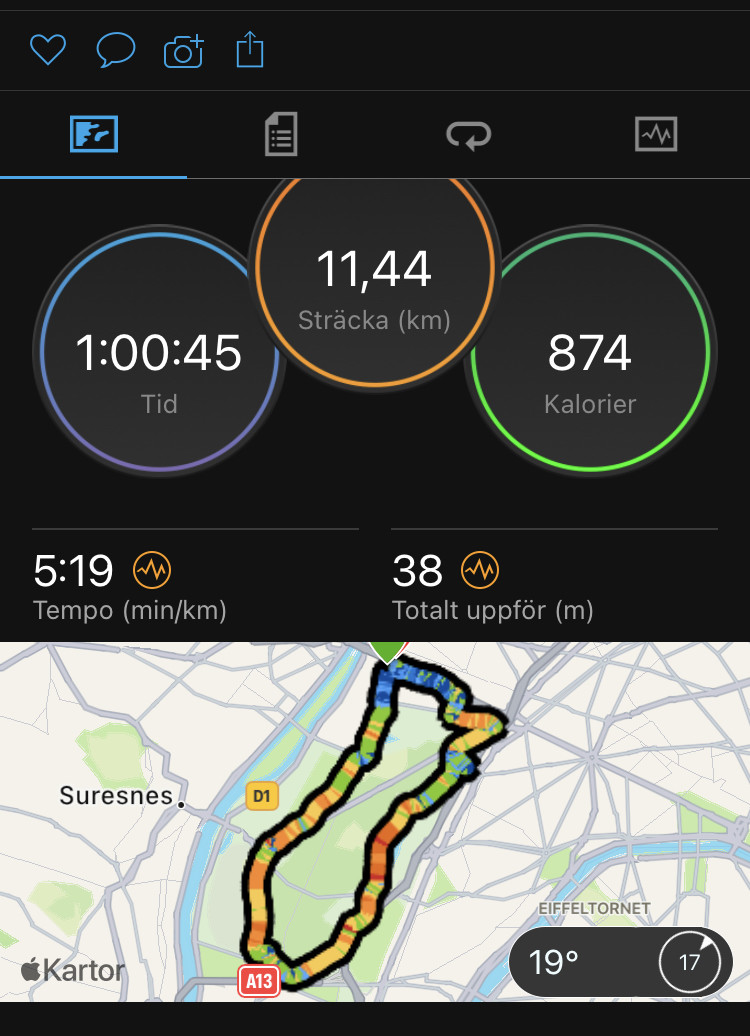The height and width of the screenshot is (1036, 750).
Task: Switch to the charts tab
Action: 656,134
